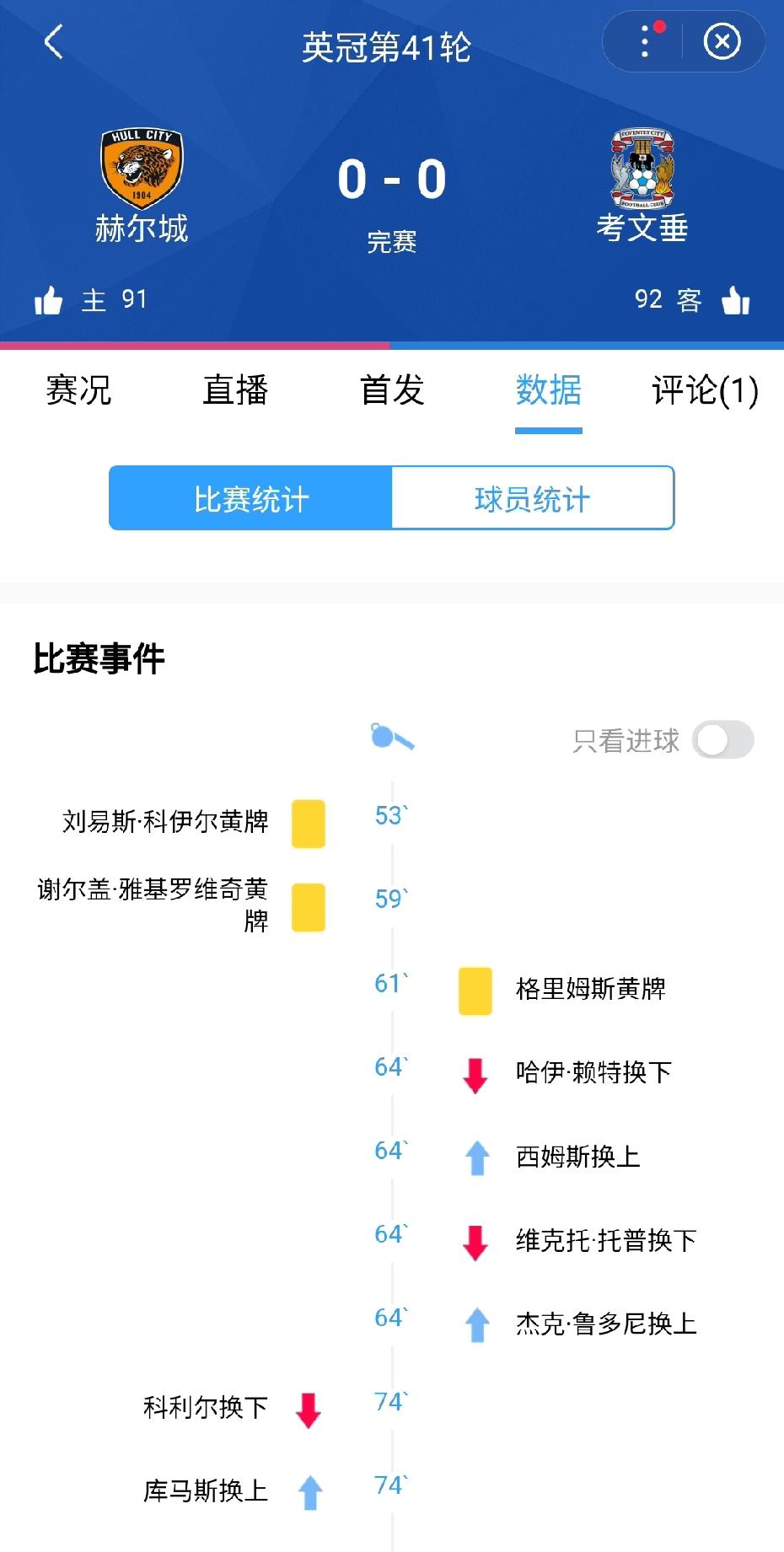Click the blue arrow next to 库马斯换上

[x=309, y=1492]
